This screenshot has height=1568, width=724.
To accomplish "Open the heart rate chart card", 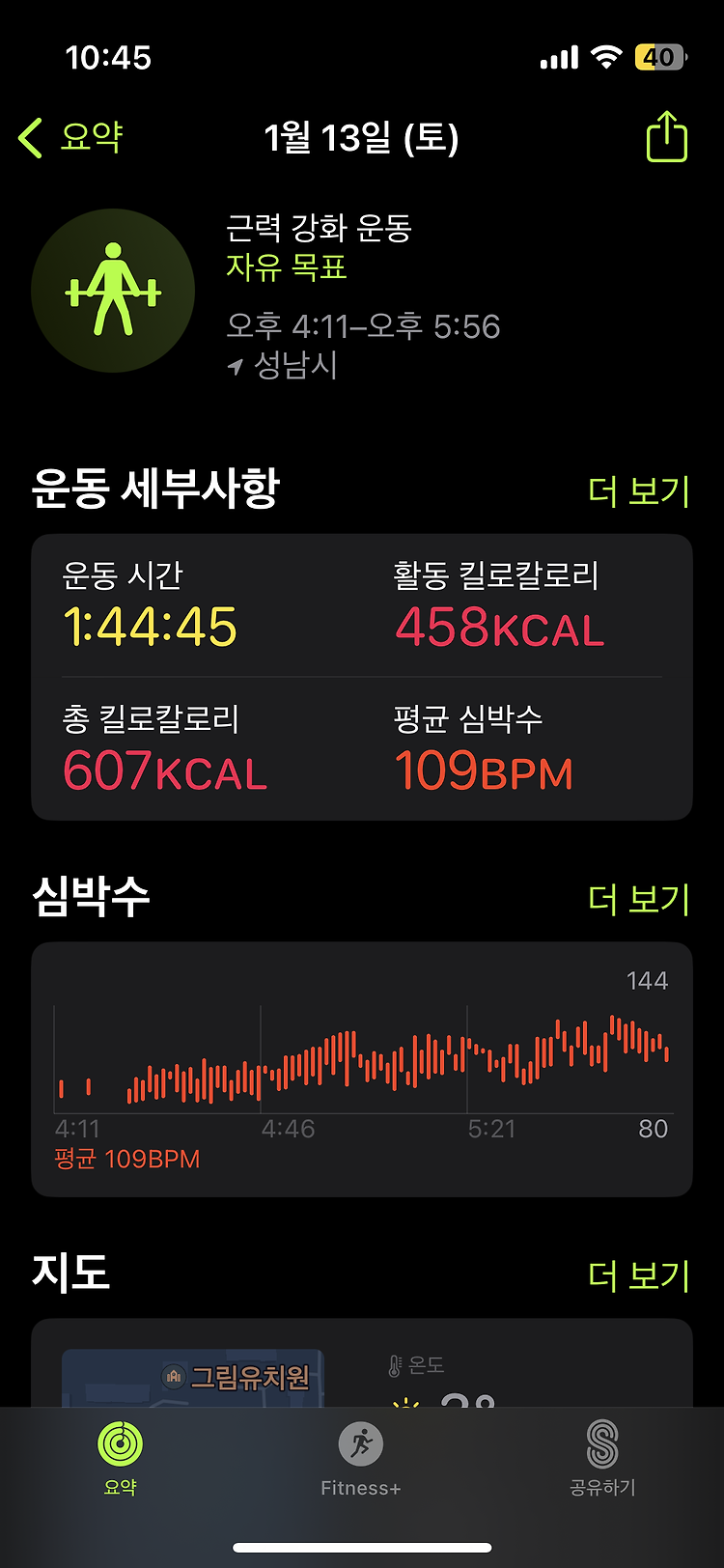I will point(362,1070).
